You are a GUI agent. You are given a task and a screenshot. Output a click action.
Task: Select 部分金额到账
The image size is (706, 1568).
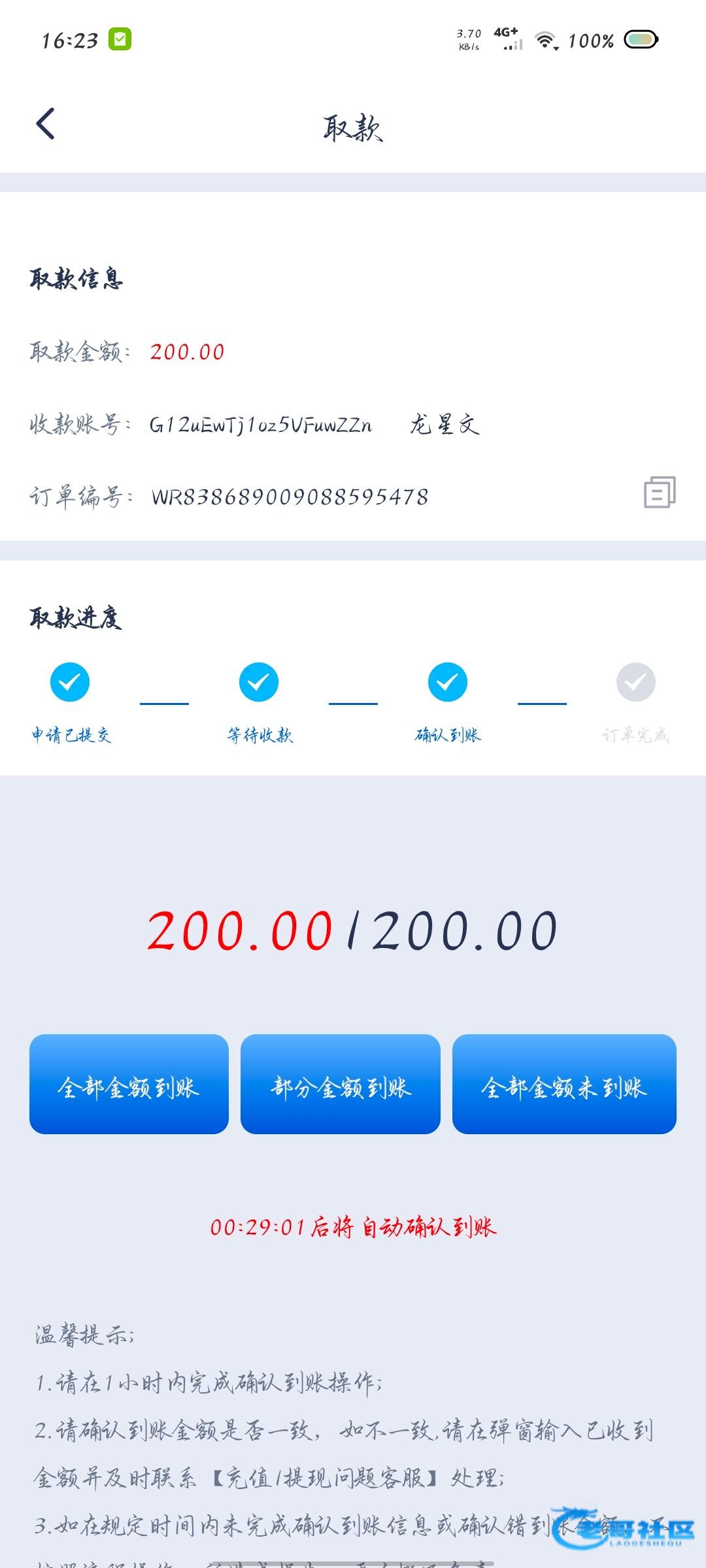coord(340,1085)
